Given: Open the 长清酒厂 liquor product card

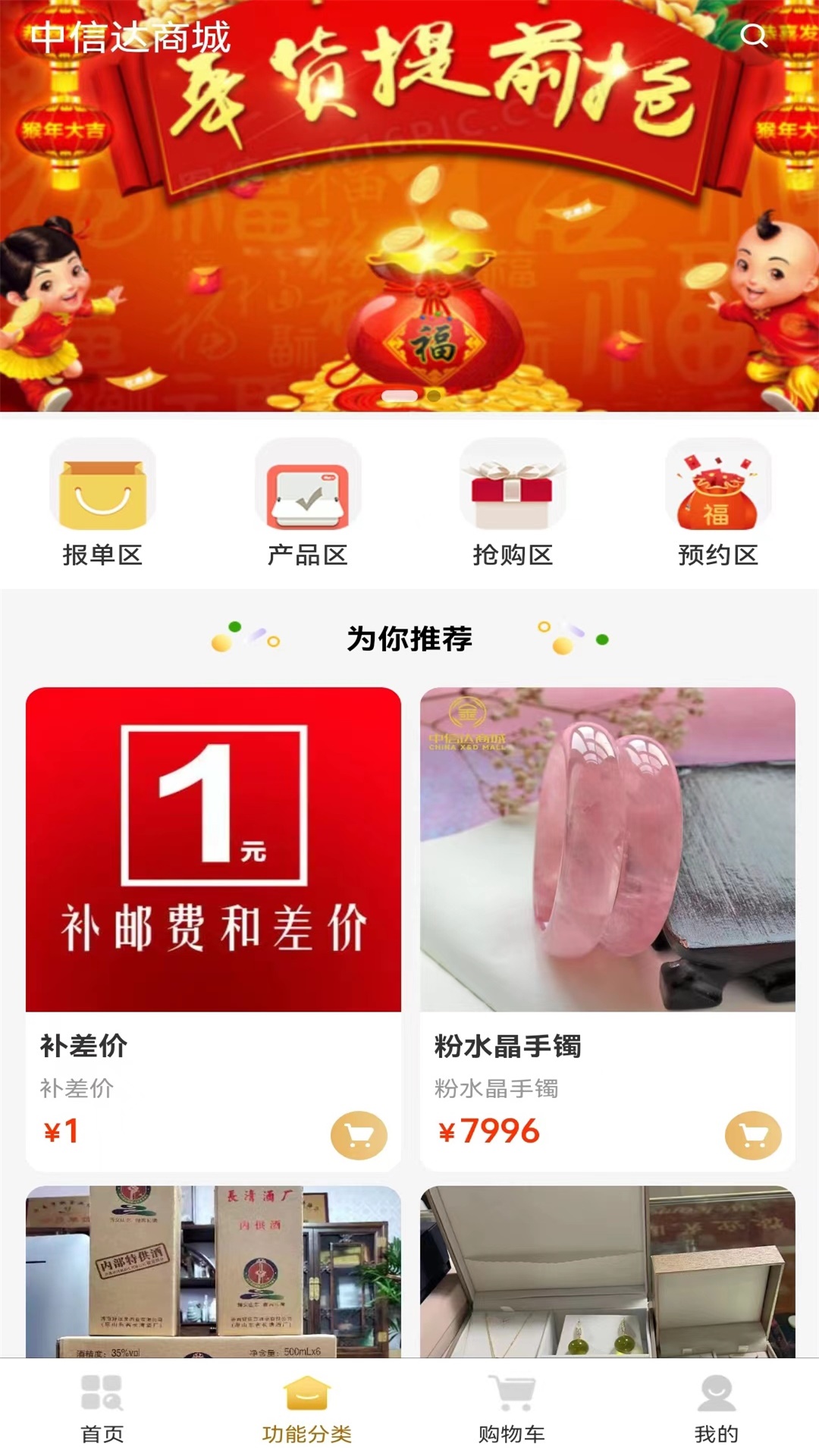Looking at the screenshot, I should click(x=213, y=1272).
